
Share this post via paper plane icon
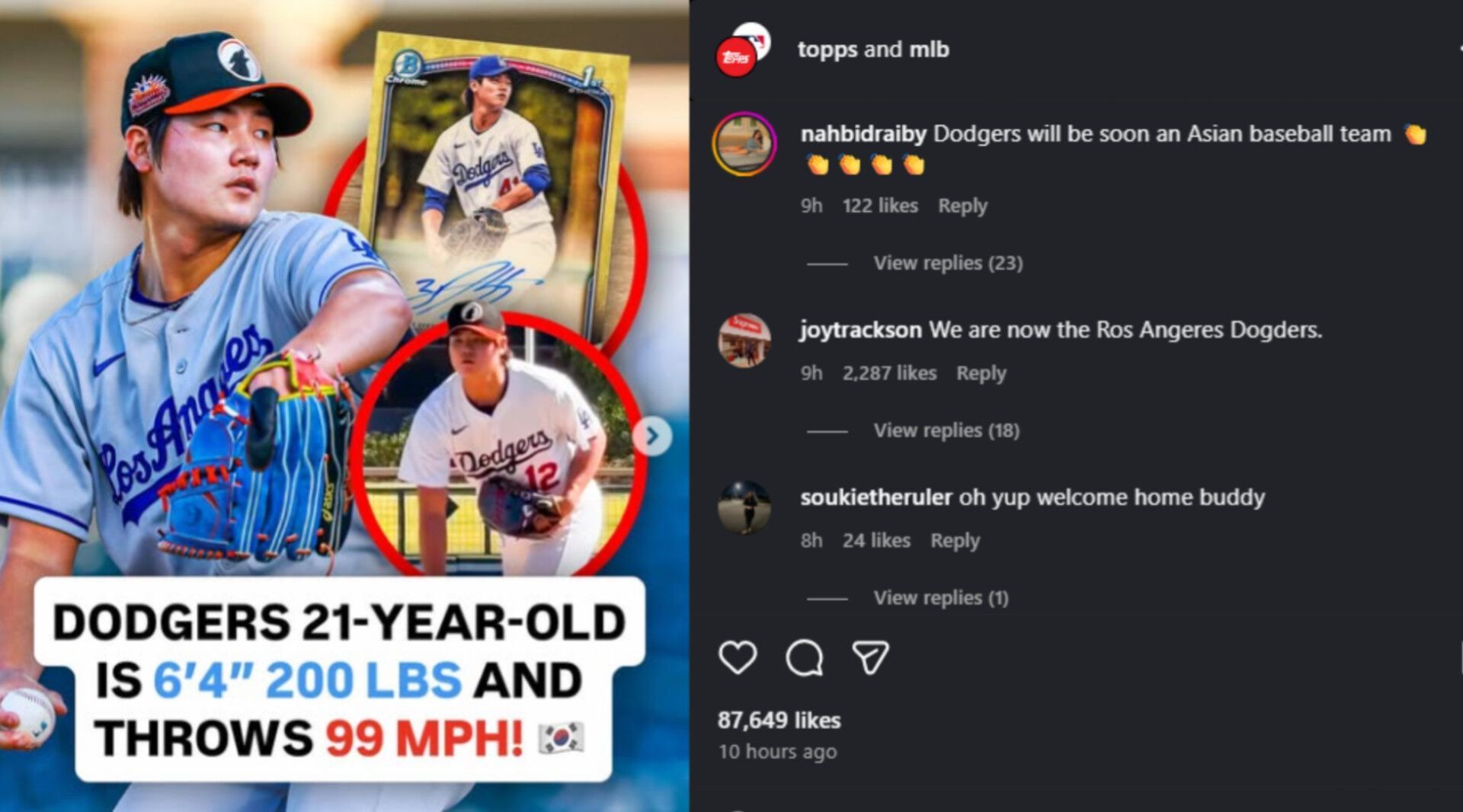[x=870, y=657]
